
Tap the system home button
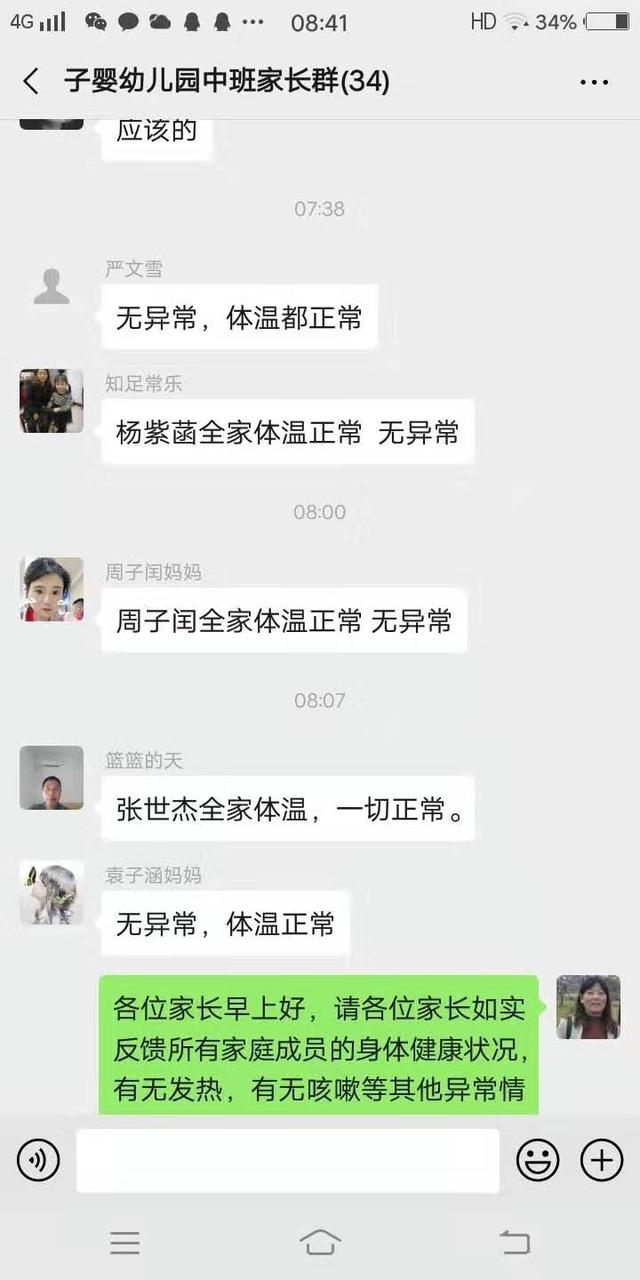(320, 1243)
